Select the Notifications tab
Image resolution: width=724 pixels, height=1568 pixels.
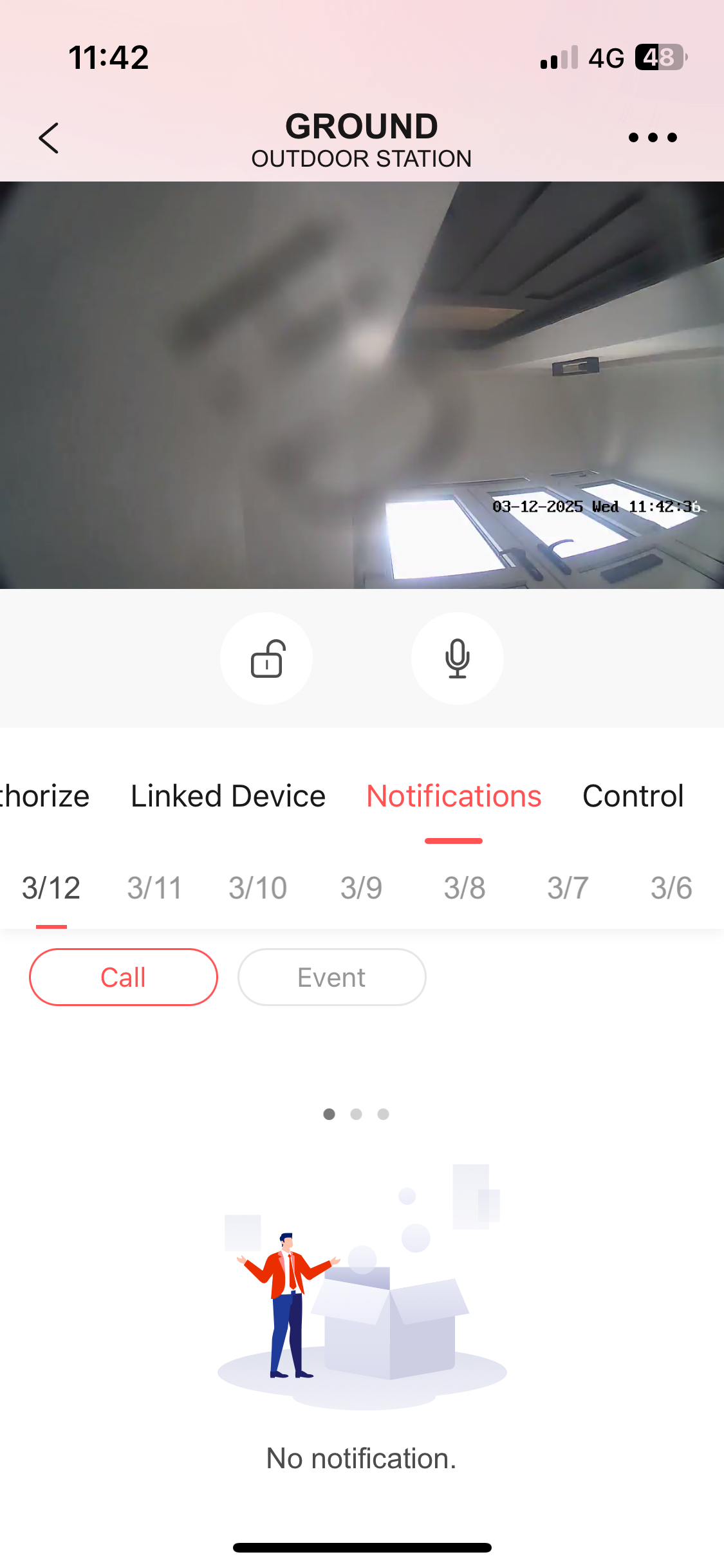[454, 796]
